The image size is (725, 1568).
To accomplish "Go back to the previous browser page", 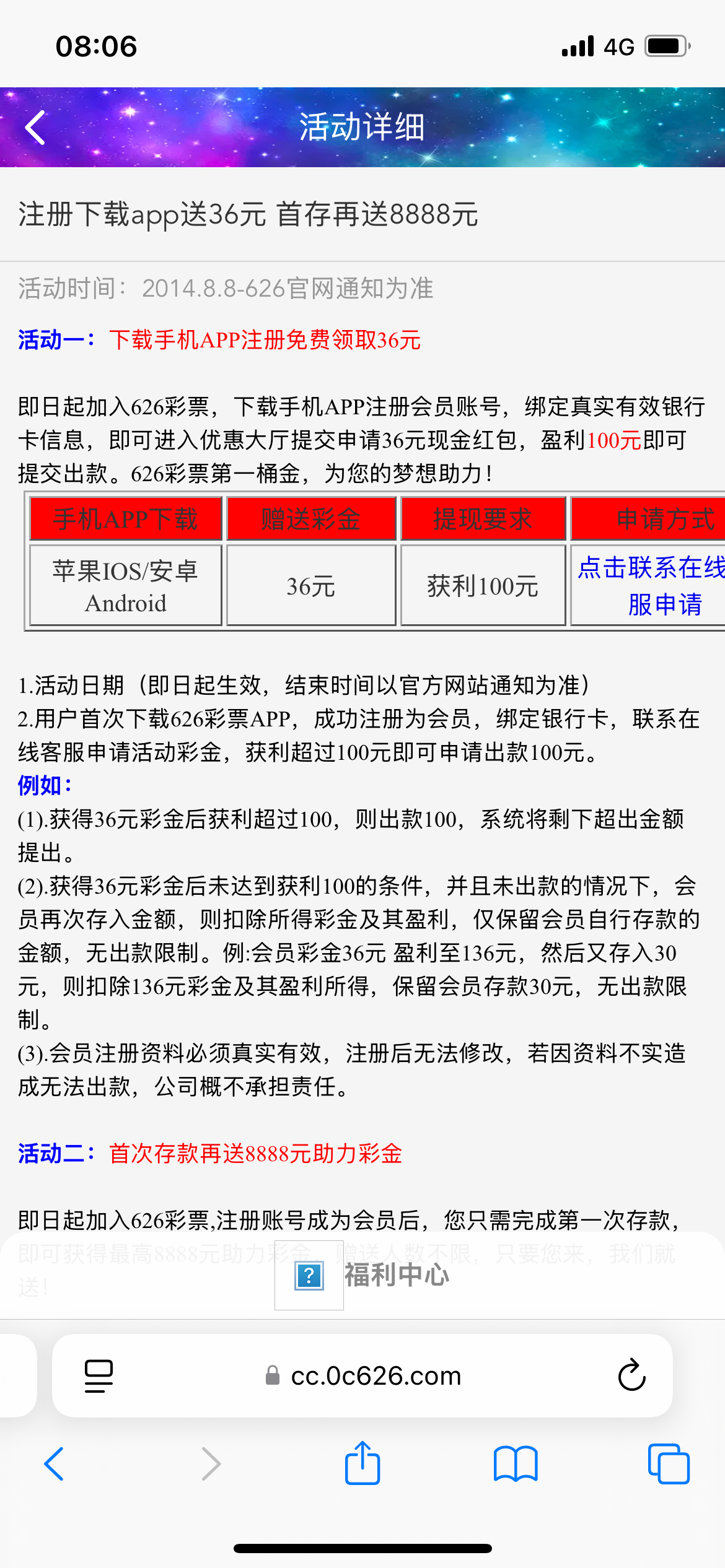I will [54, 1464].
